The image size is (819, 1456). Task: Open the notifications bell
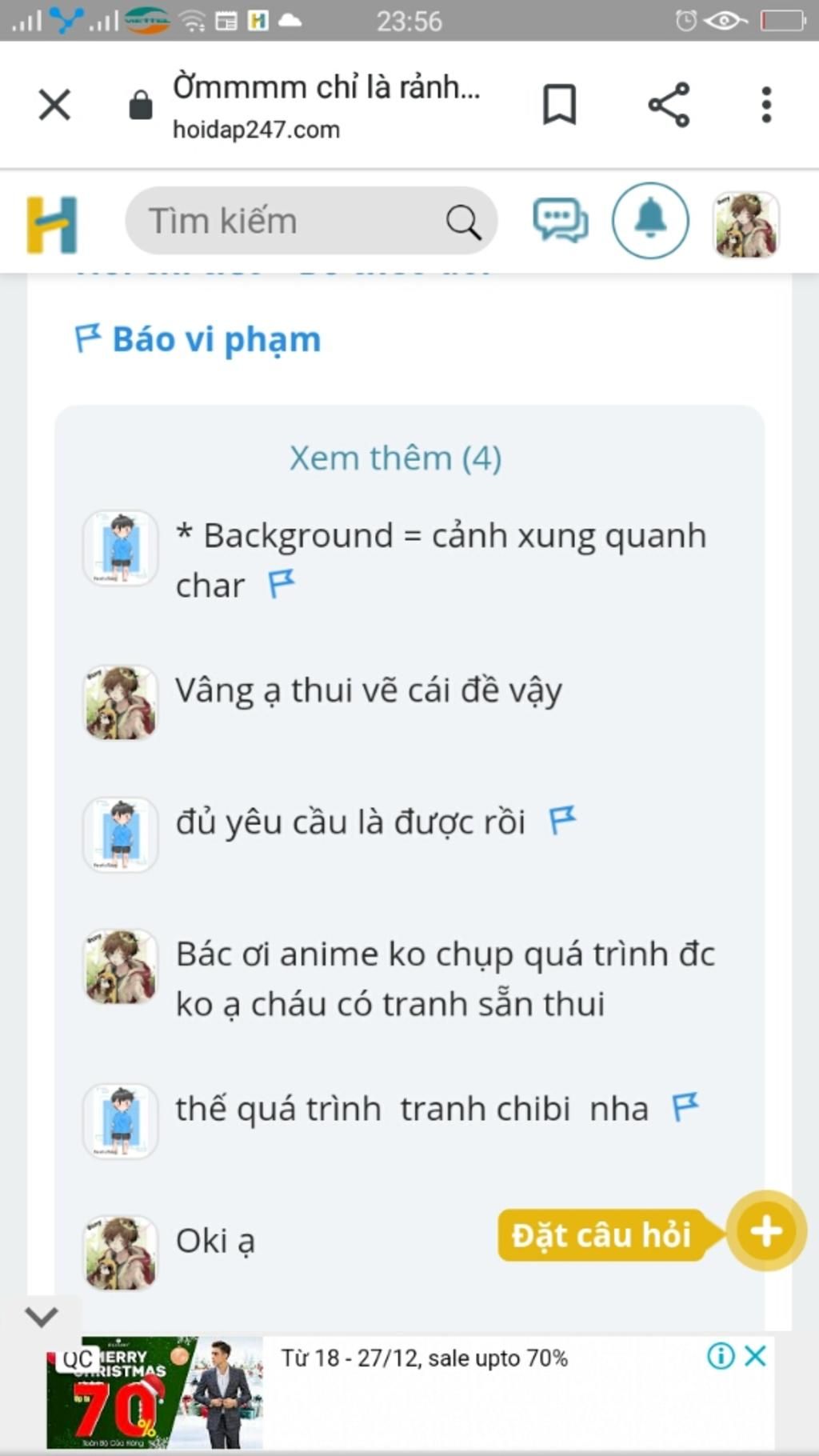coord(650,221)
